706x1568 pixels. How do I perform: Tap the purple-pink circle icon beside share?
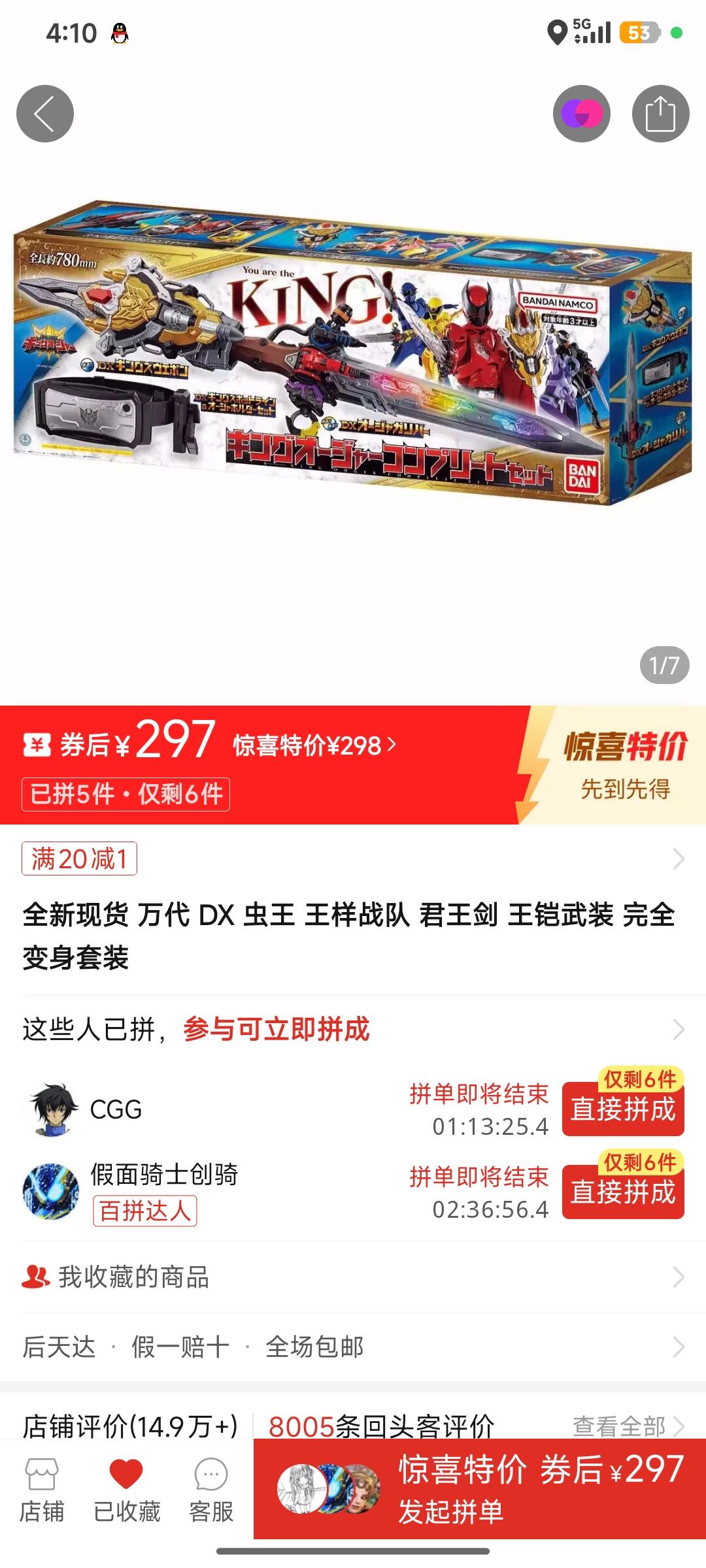pos(582,114)
